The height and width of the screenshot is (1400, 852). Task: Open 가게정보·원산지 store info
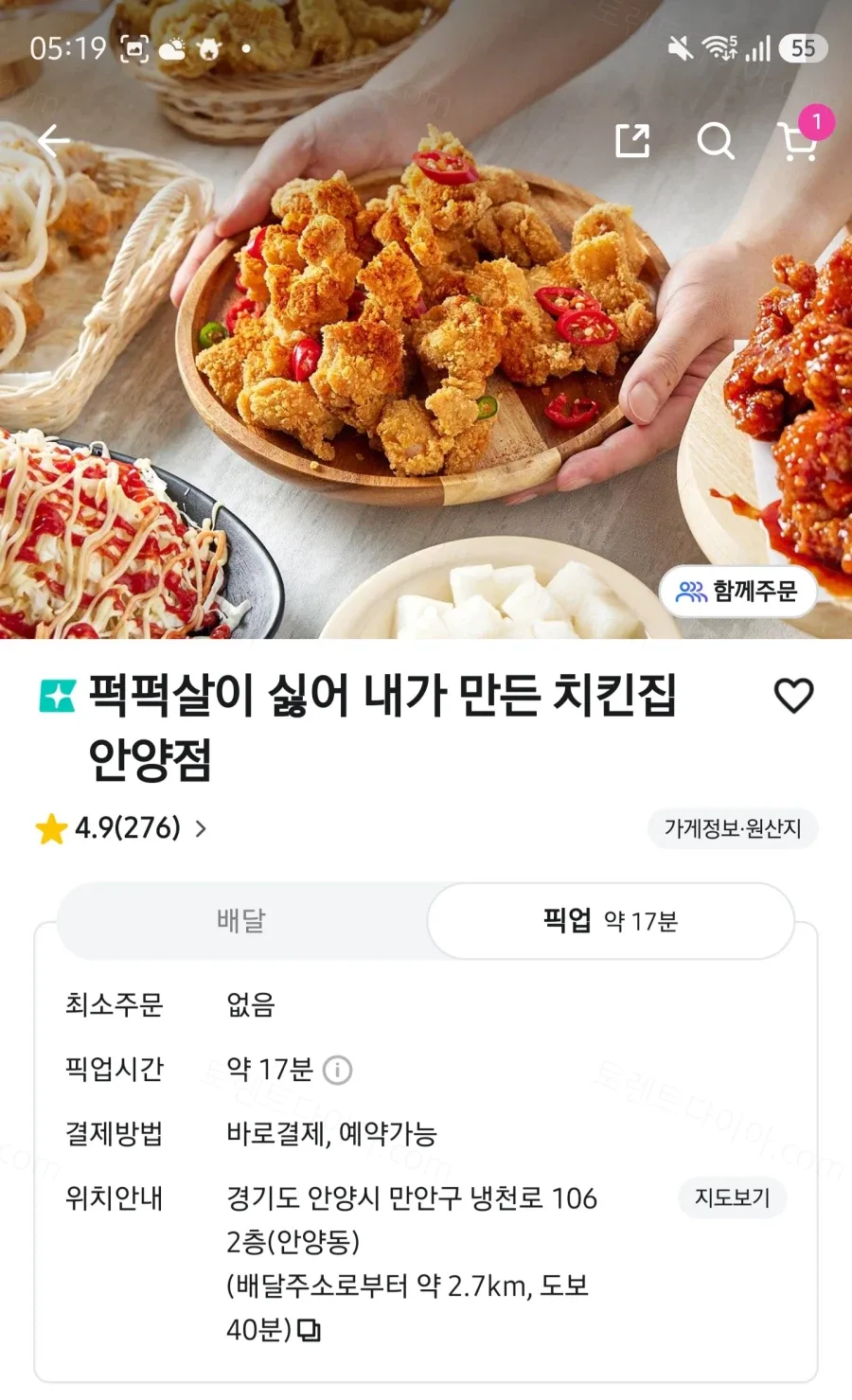point(733,828)
